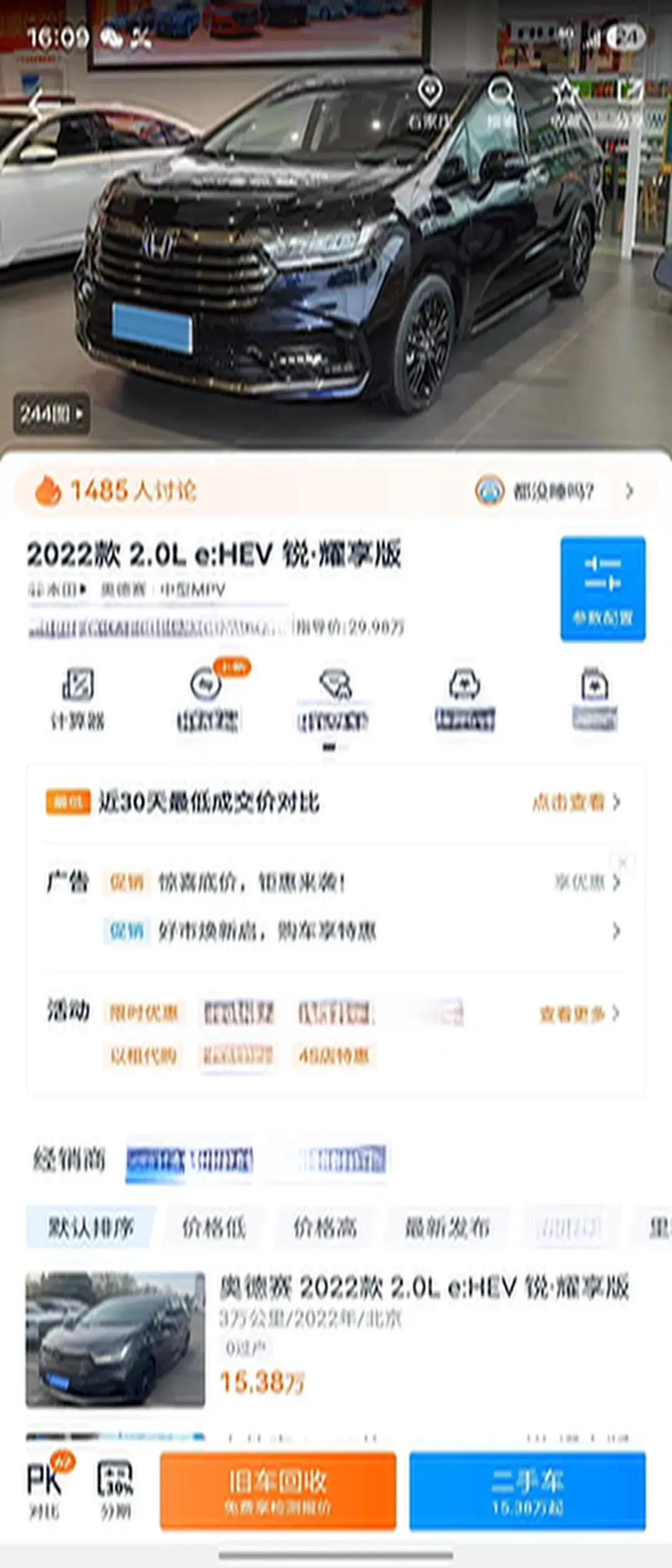The image size is (672, 1568).
Task: Sort listings by 最新发布
Action: coord(447,1228)
